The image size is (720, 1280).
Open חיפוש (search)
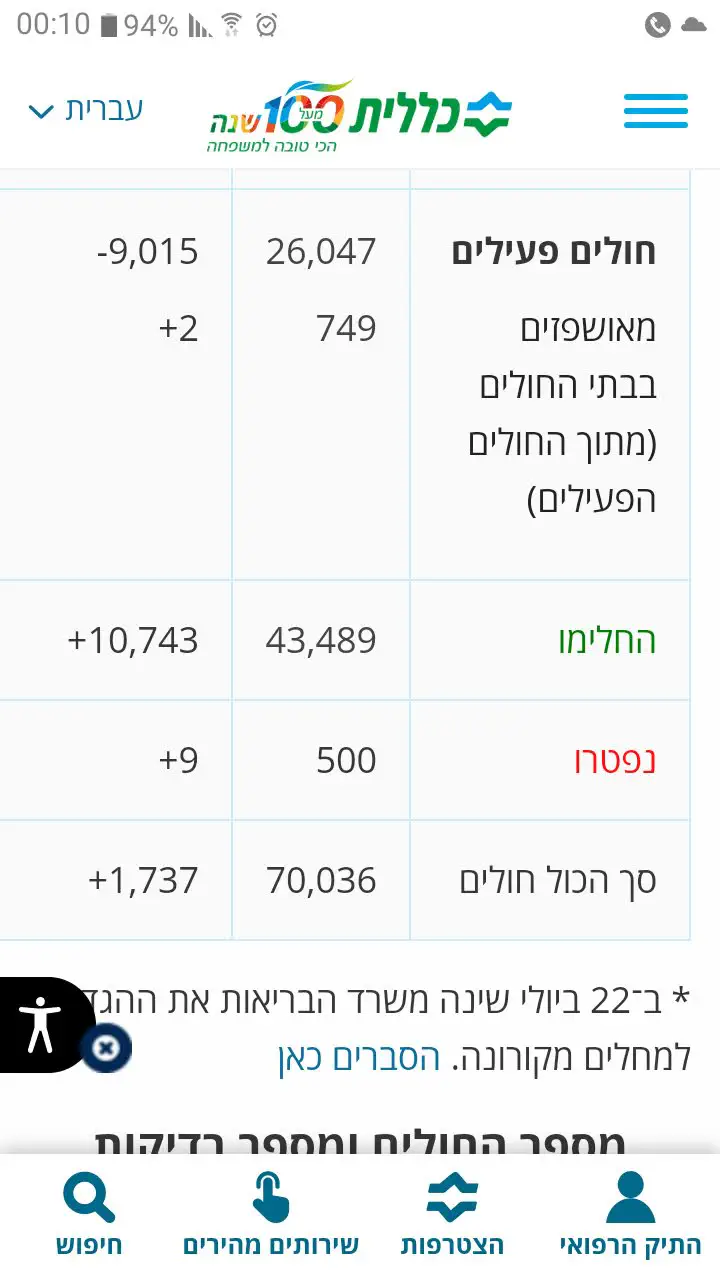tap(89, 1215)
